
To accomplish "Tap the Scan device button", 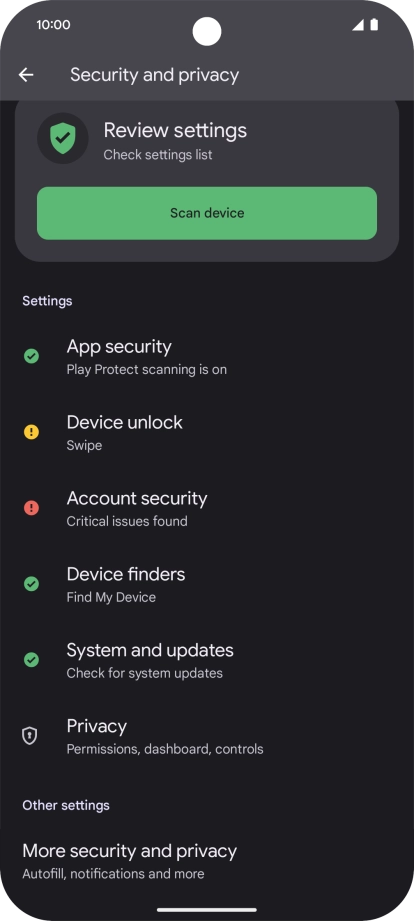I will click(207, 213).
